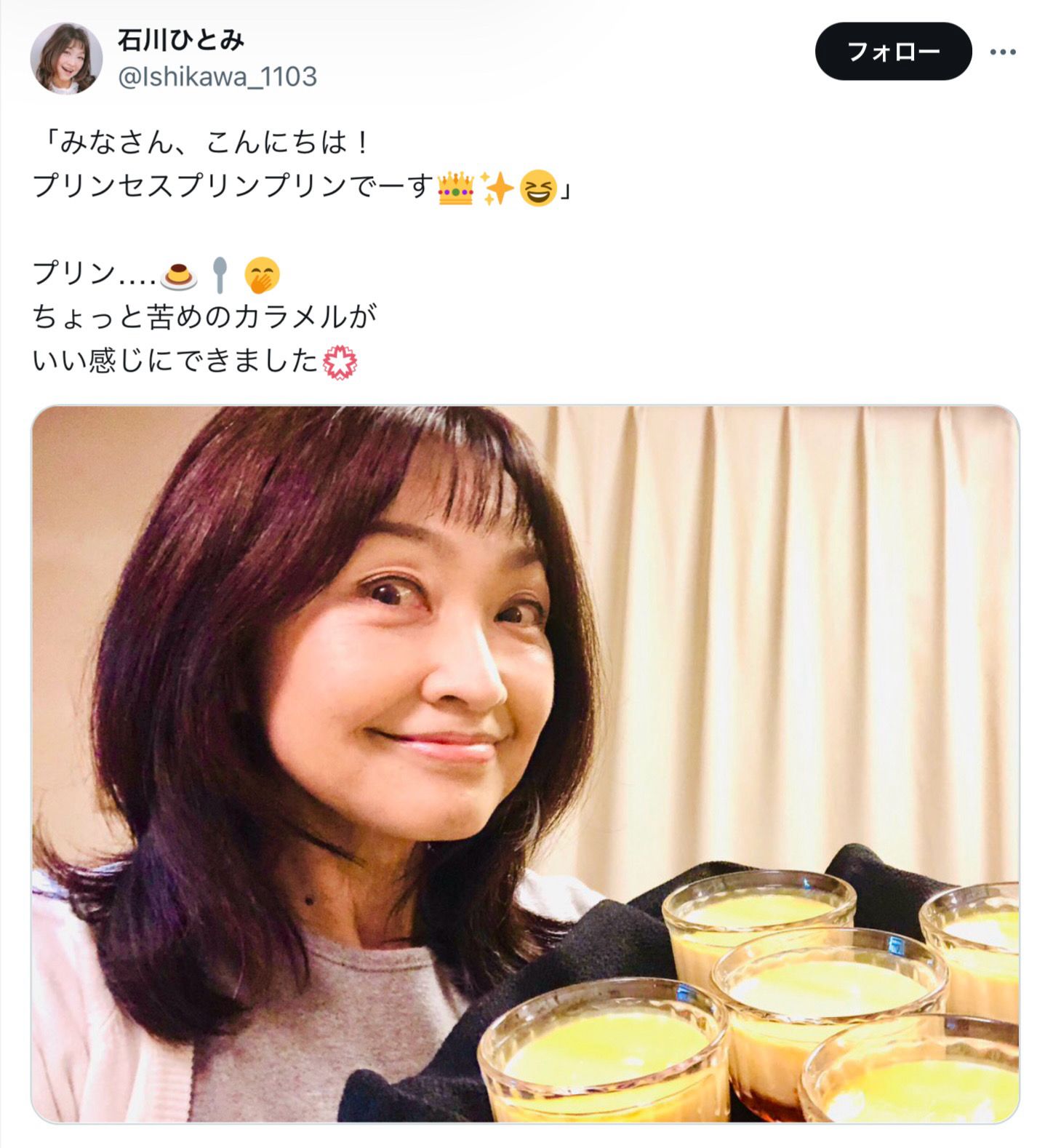This screenshot has width=1045, height=1148.
Task: Click the avatar thumbnail showing the smiling profile picture
Action: pos(68,55)
